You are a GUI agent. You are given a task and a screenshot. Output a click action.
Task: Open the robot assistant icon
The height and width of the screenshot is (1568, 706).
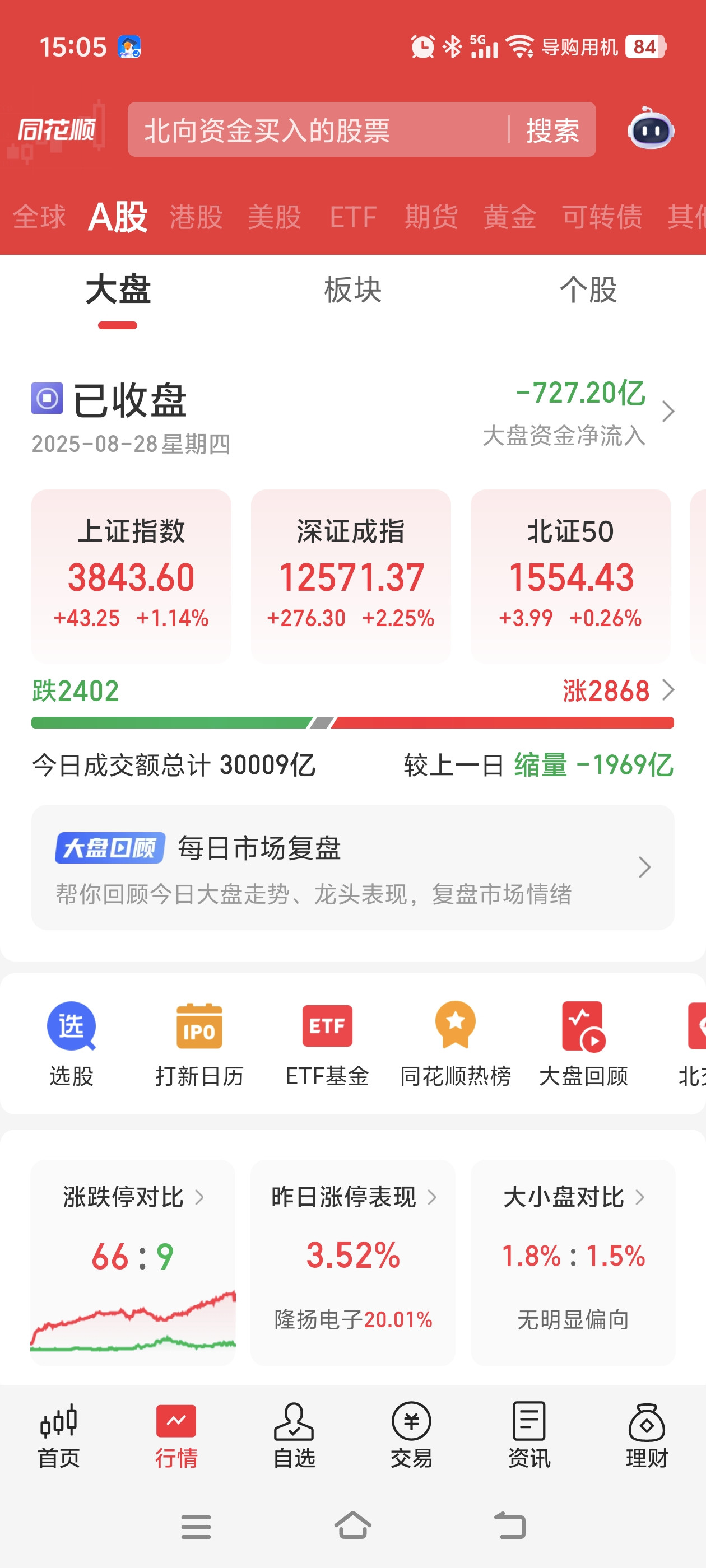(651, 129)
